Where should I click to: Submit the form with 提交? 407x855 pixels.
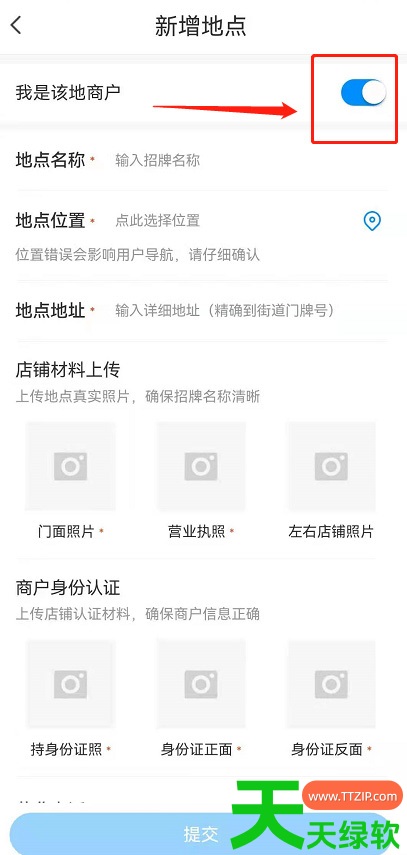[x=201, y=834]
